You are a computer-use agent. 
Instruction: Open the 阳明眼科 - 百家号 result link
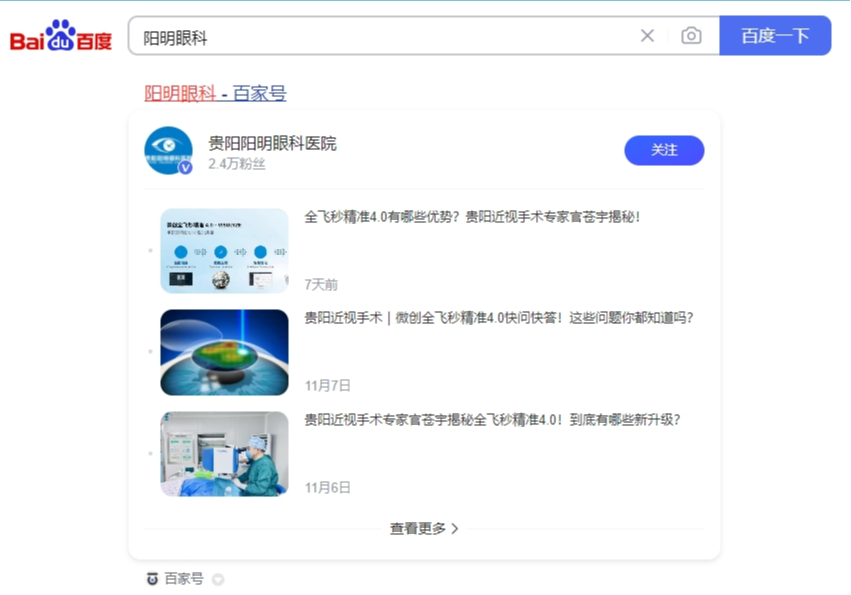click(x=215, y=94)
